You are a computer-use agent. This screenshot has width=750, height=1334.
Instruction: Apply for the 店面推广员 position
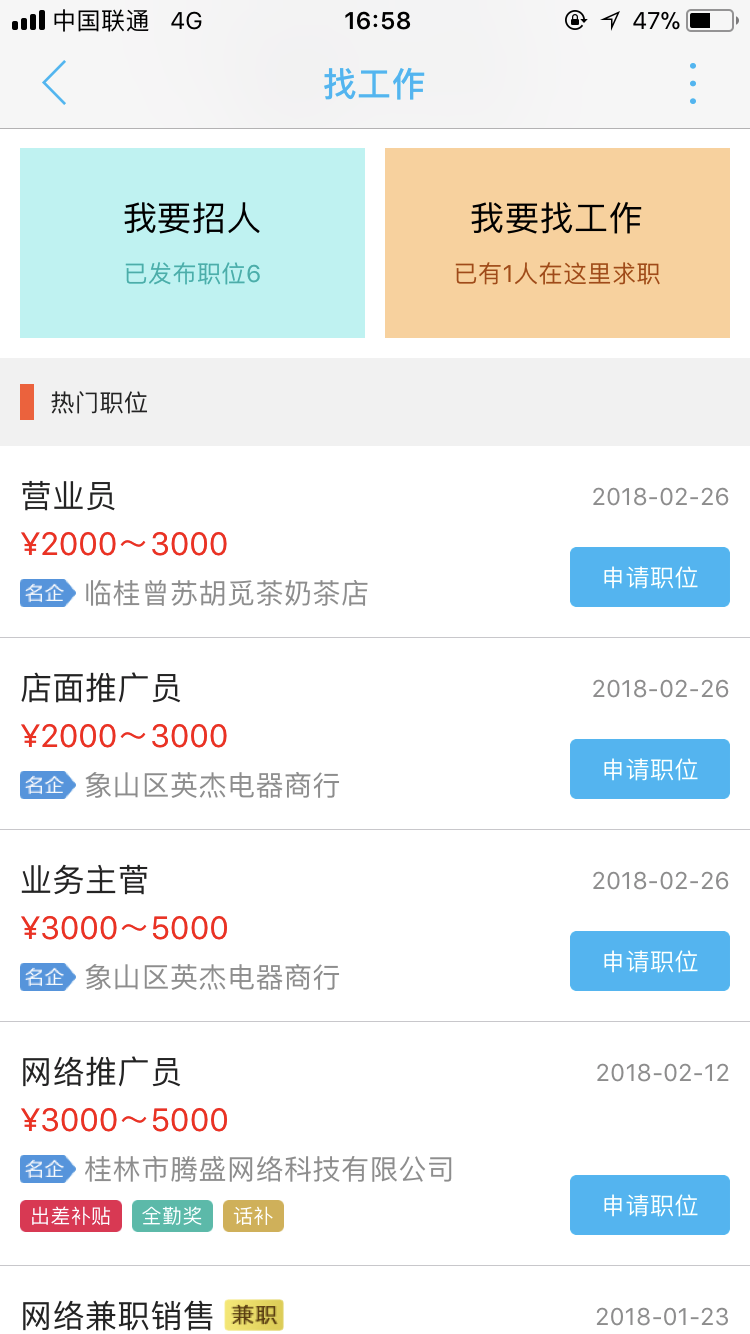click(x=649, y=769)
